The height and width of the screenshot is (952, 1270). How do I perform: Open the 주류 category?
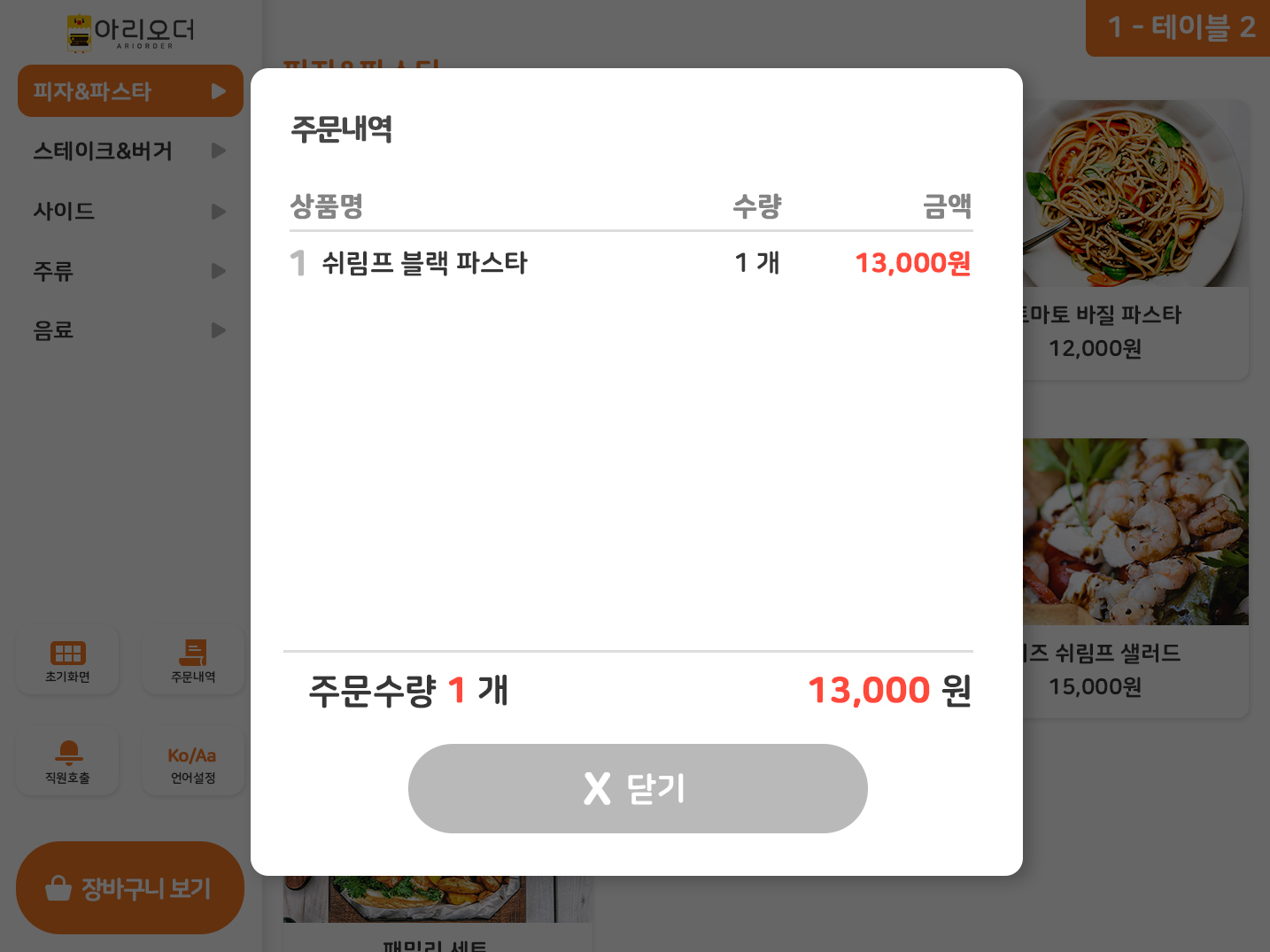130,271
